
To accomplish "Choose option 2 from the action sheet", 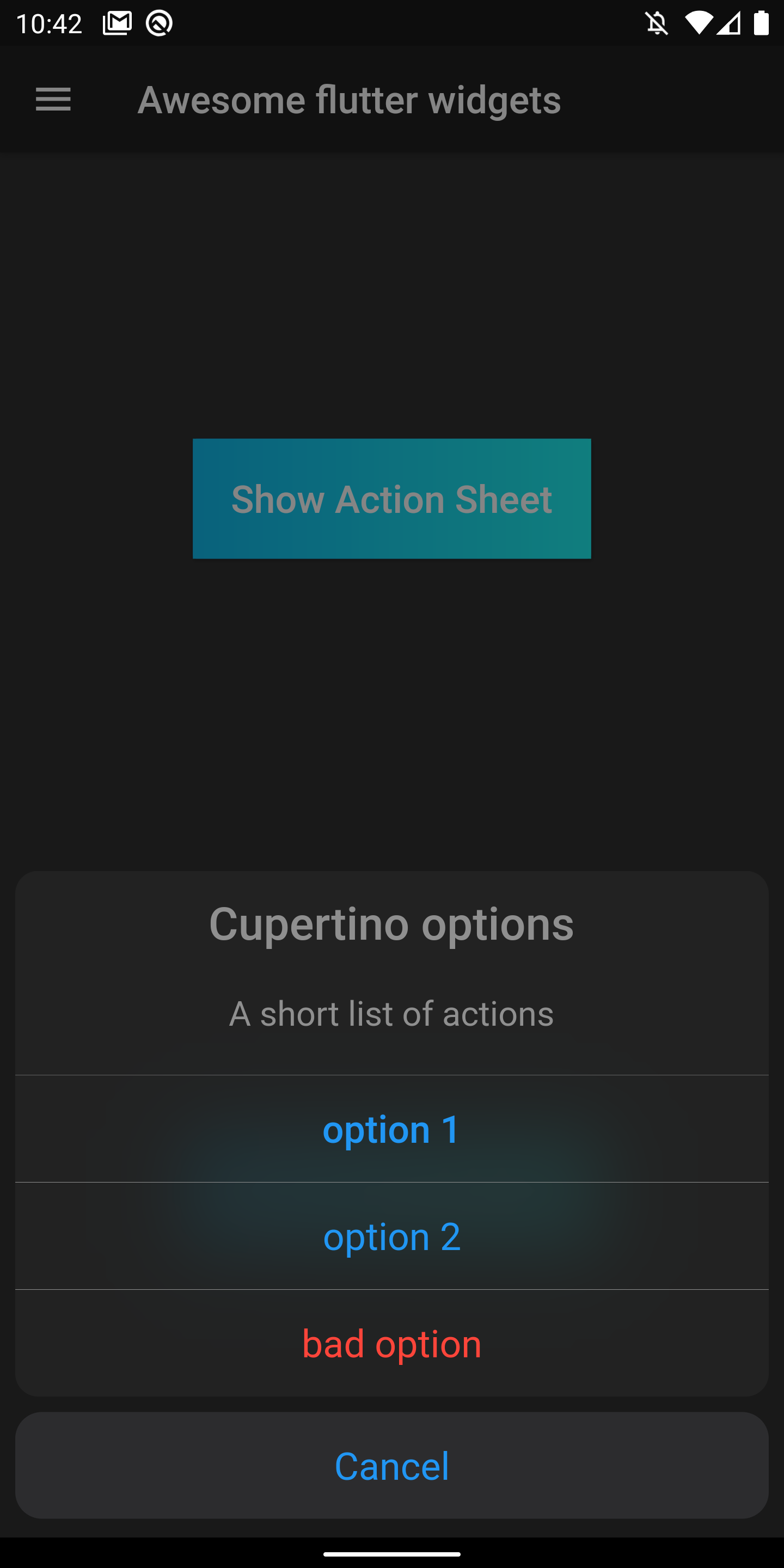I will [x=391, y=1236].
